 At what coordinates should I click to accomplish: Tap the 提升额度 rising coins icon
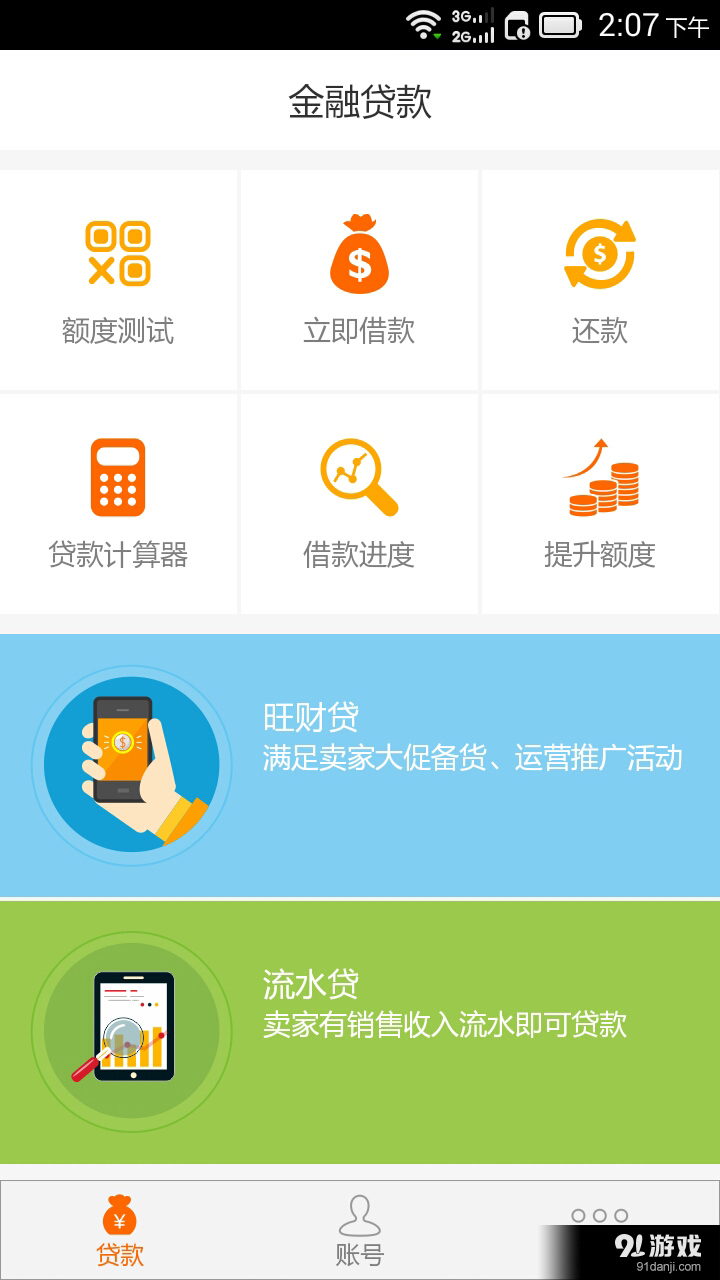(x=600, y=477)
